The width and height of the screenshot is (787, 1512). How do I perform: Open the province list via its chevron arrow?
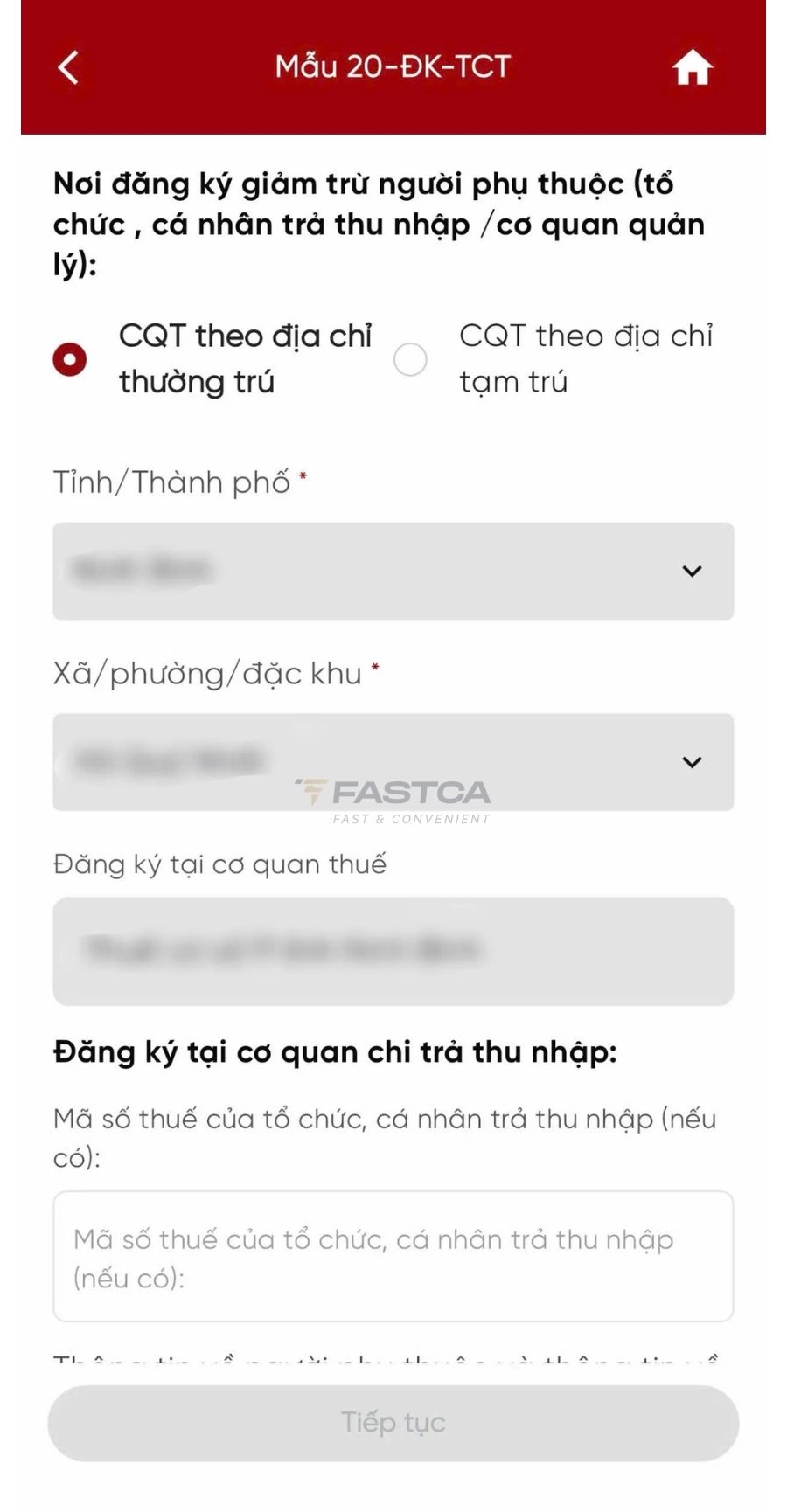click(692, 572)
